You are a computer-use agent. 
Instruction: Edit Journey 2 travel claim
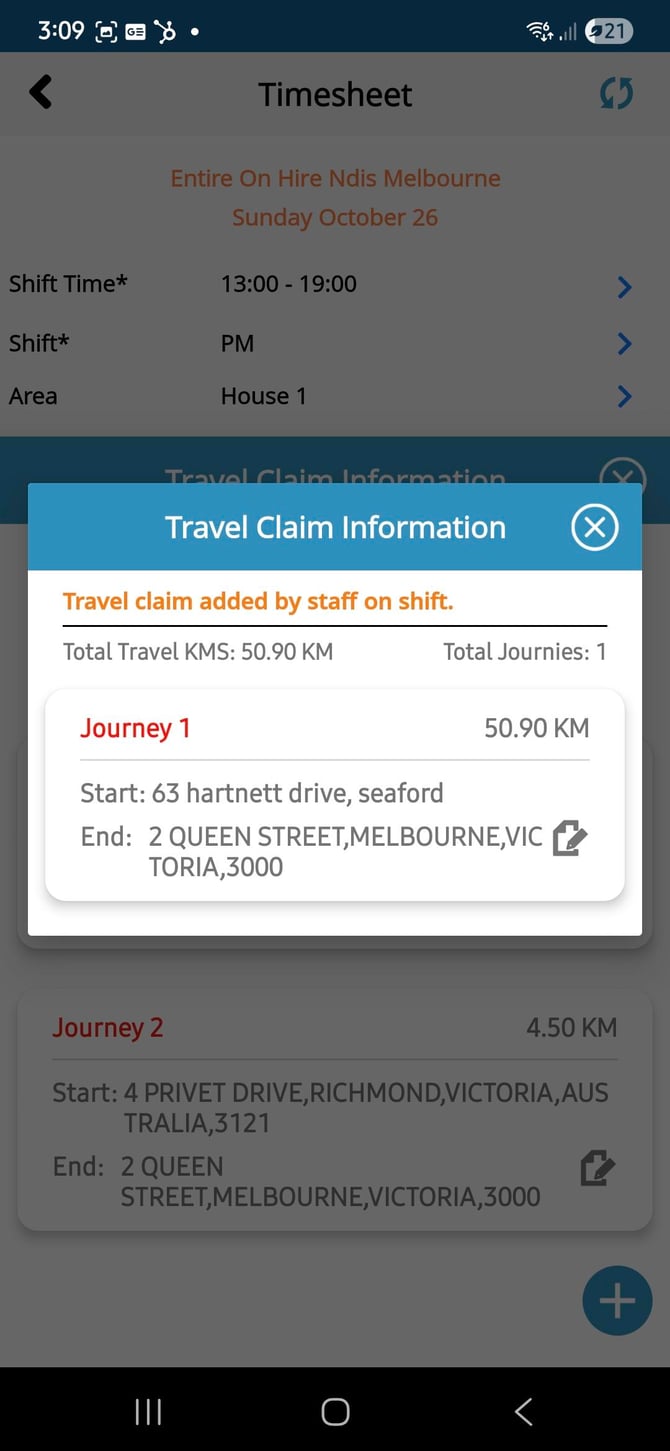597,1168
